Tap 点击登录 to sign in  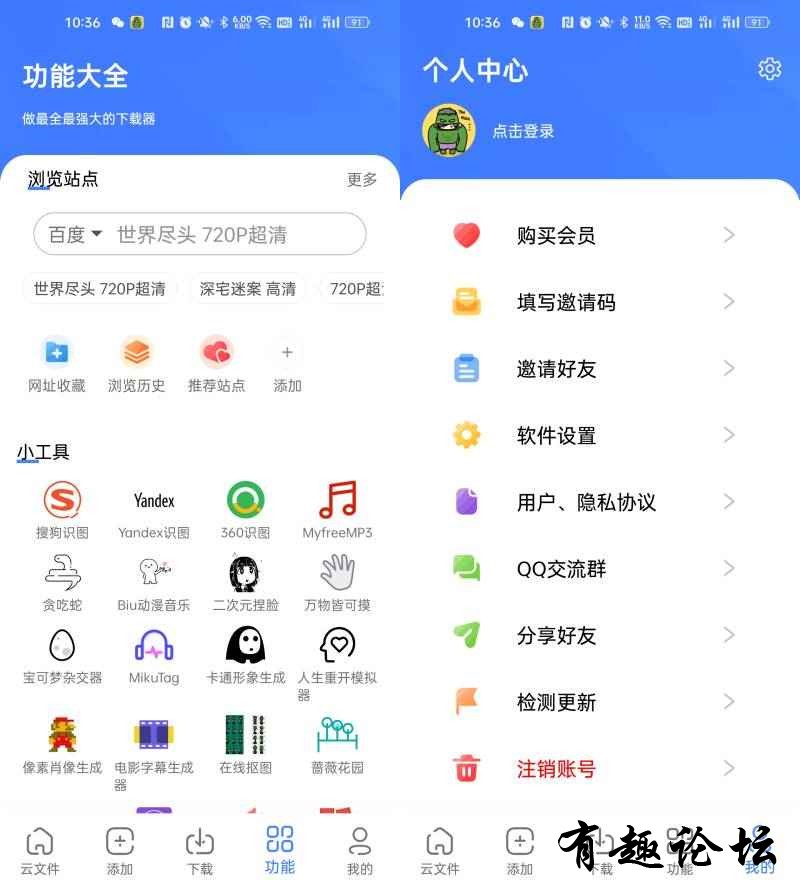522,131
